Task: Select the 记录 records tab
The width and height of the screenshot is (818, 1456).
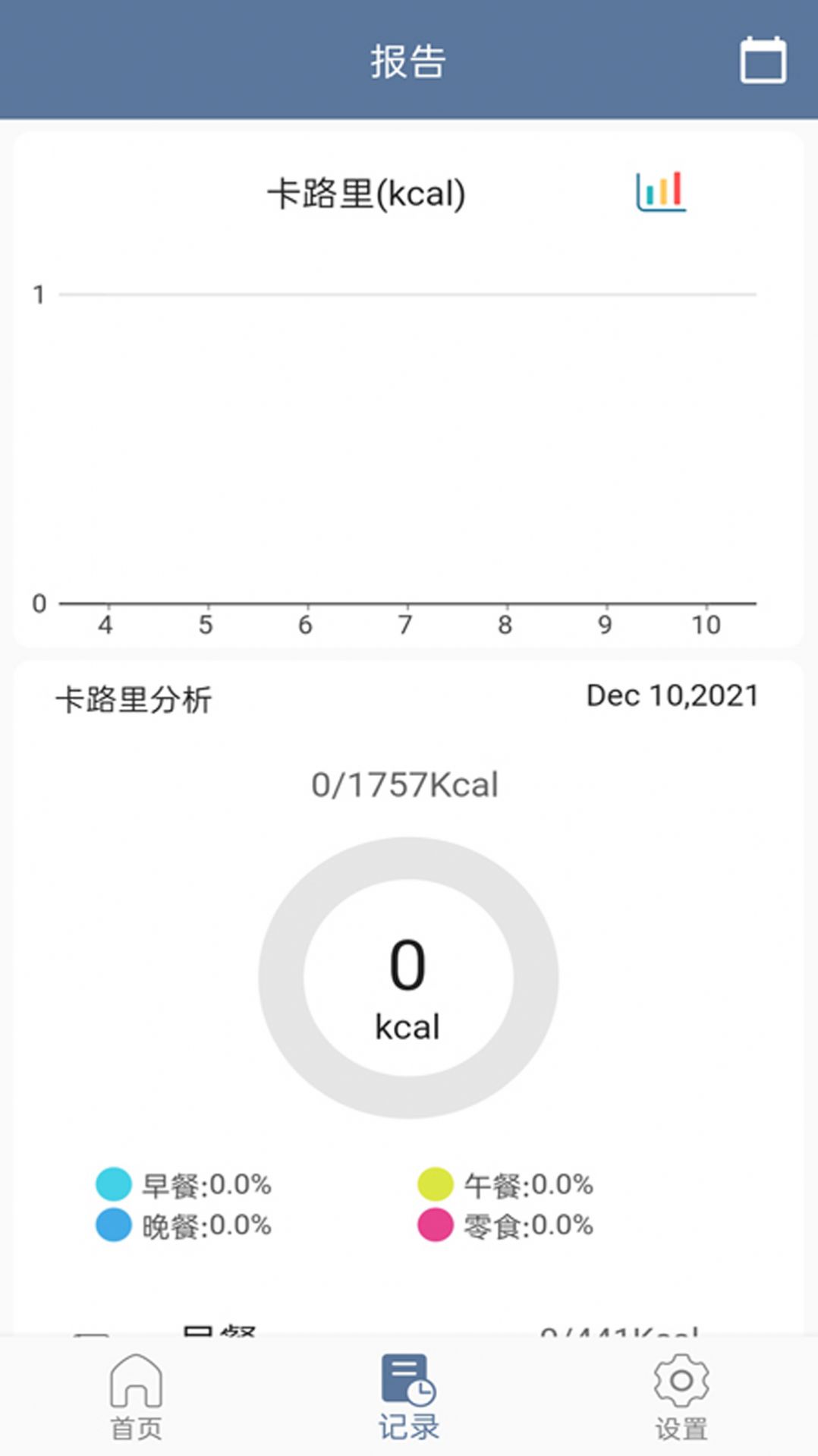Action: click(409, 1398)
